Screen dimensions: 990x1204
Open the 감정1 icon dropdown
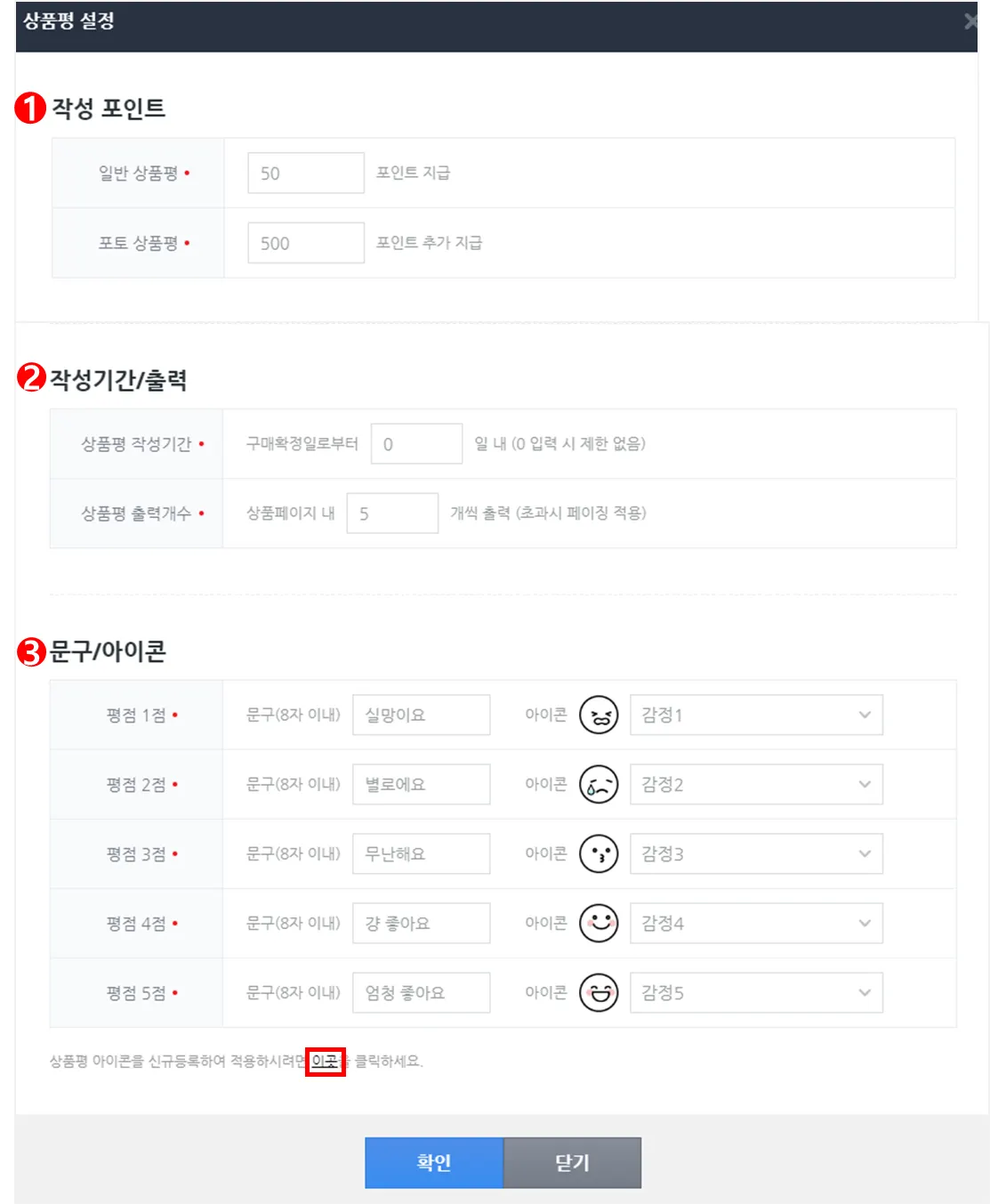[x=756, y=715]
